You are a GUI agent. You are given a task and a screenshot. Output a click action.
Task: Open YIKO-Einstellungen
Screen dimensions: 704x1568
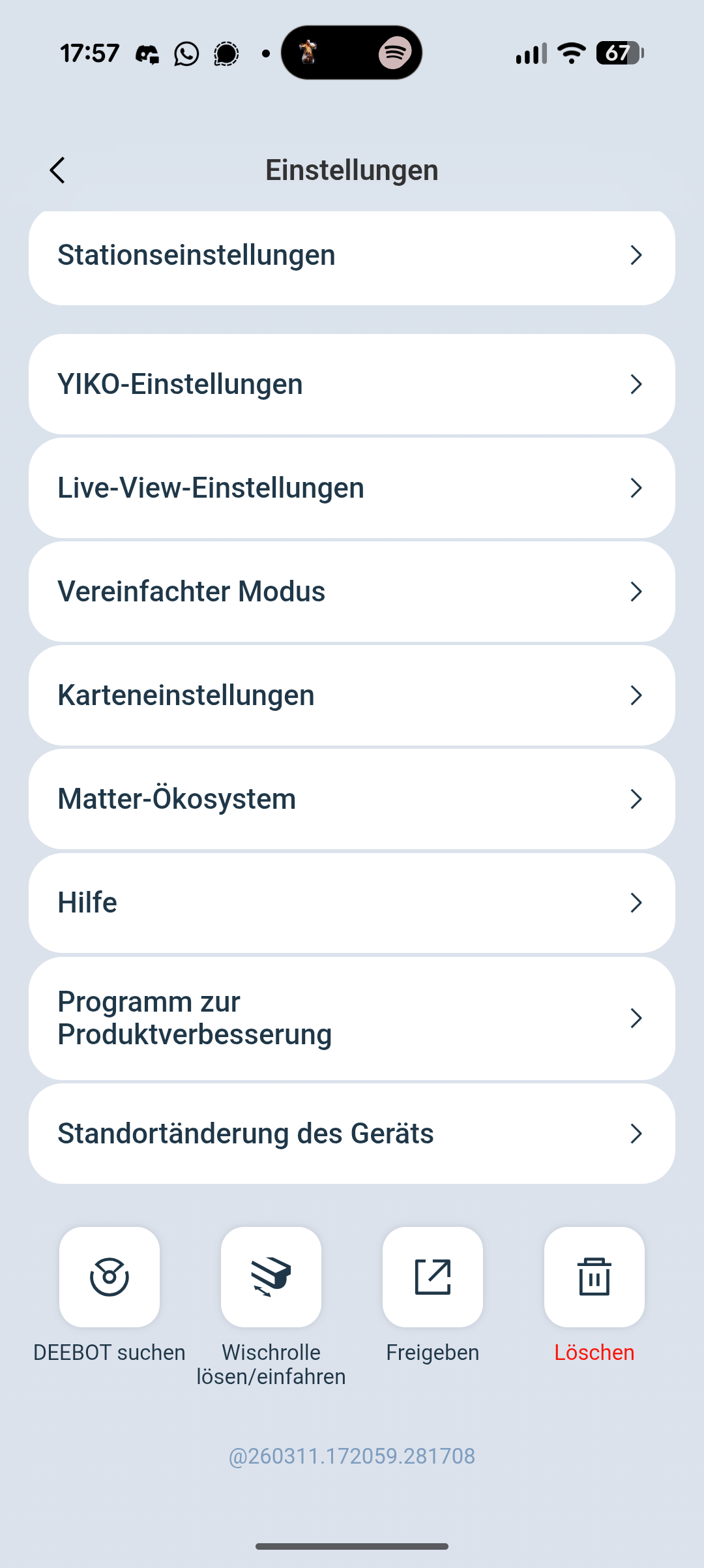pyautogui.click(x=352, y=384)
